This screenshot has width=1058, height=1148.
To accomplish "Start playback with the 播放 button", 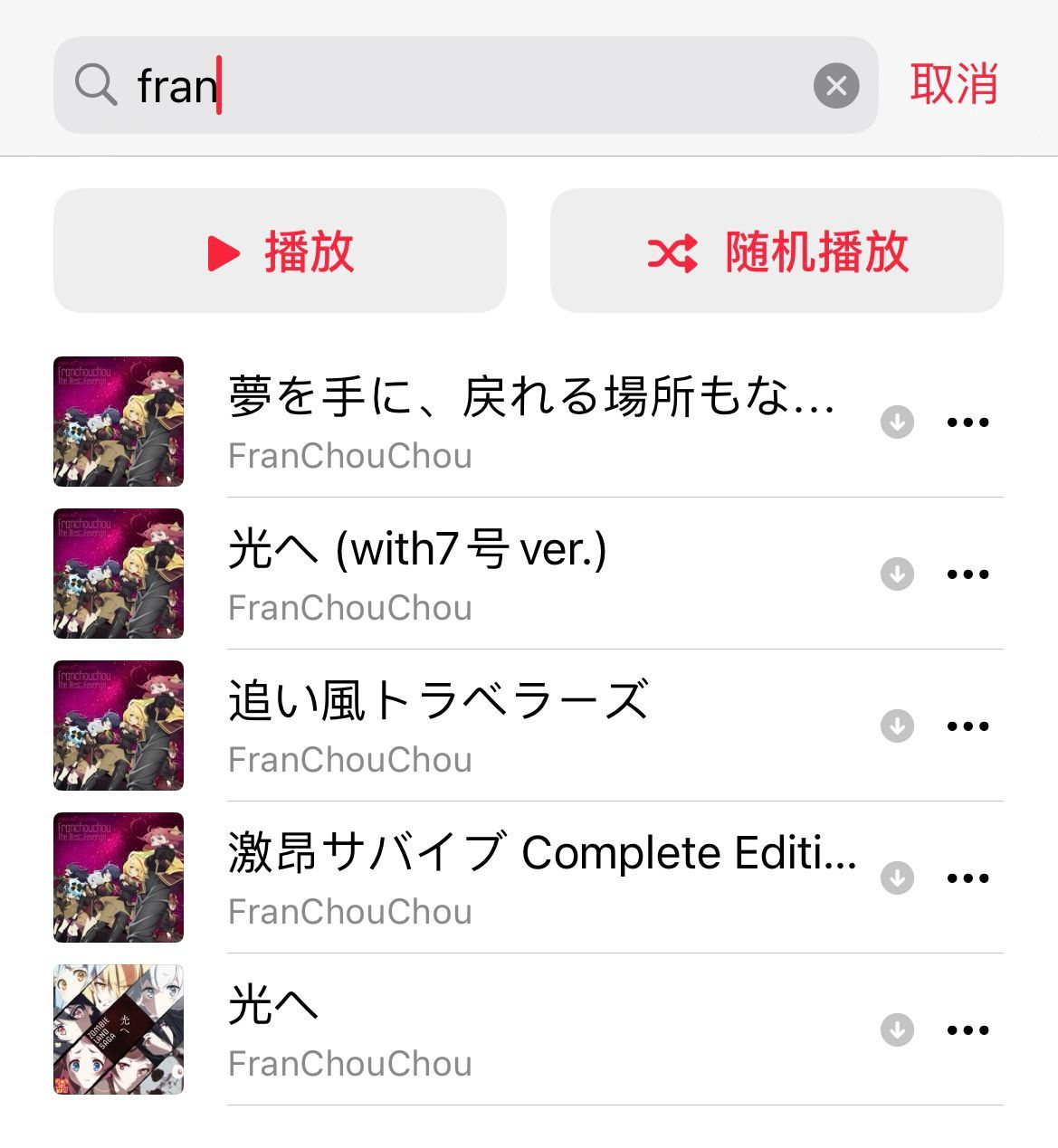I will click(x=280, y=251).
